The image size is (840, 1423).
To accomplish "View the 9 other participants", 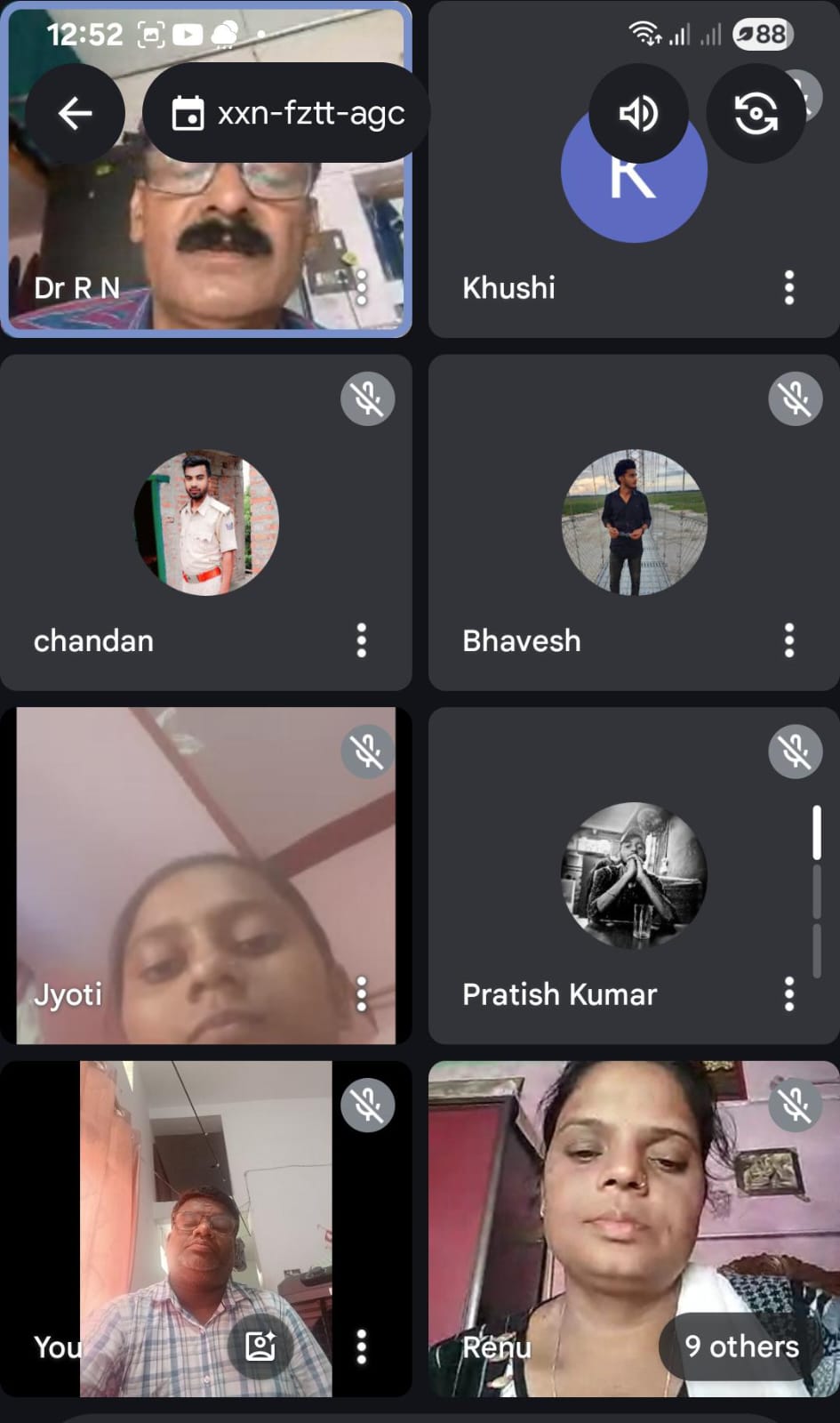I will coord(740,1347).
